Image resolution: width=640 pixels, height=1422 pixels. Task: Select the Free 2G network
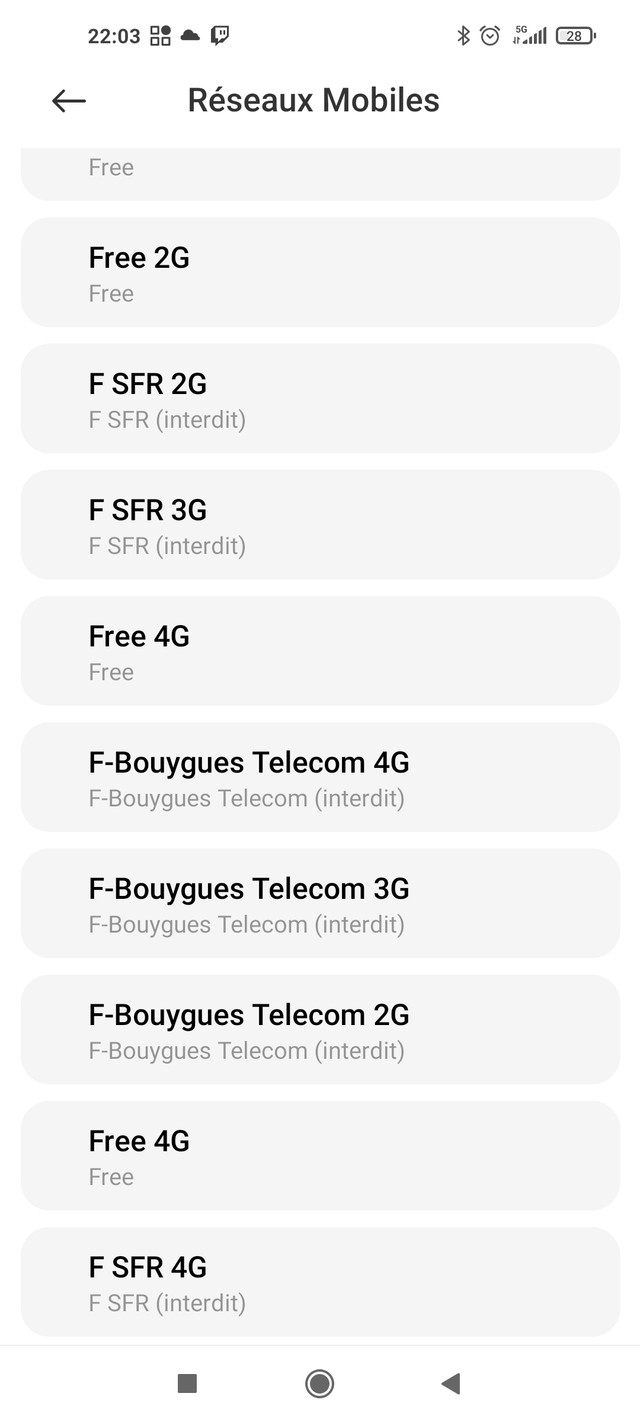pos(320,272)
